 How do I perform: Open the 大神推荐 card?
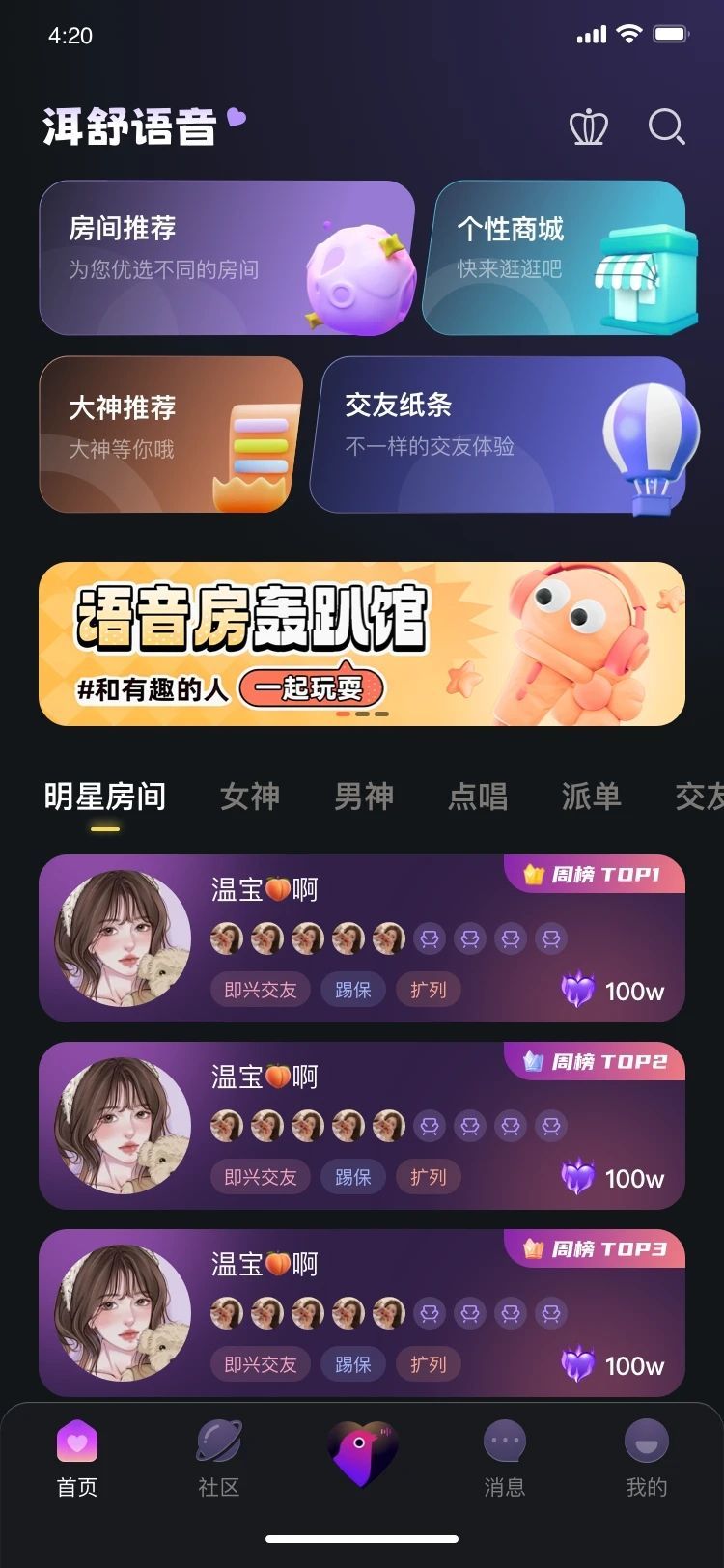pyautogui.click(x=171, y=434)
